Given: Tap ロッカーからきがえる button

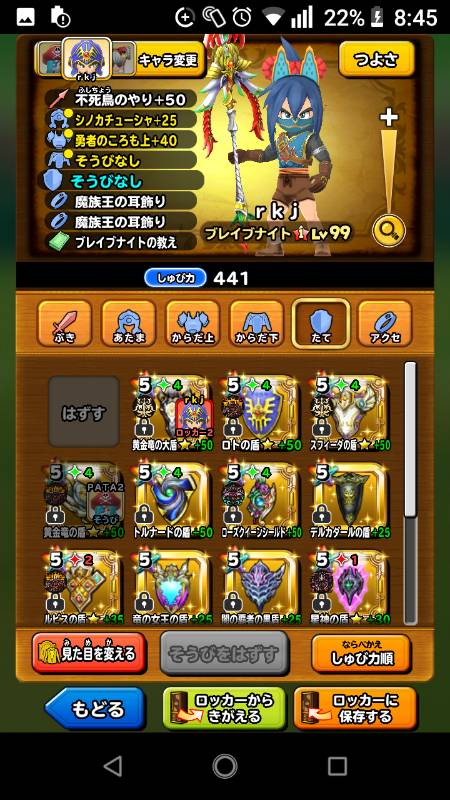Looking at the screenshot, I should [x=224, y=709].
